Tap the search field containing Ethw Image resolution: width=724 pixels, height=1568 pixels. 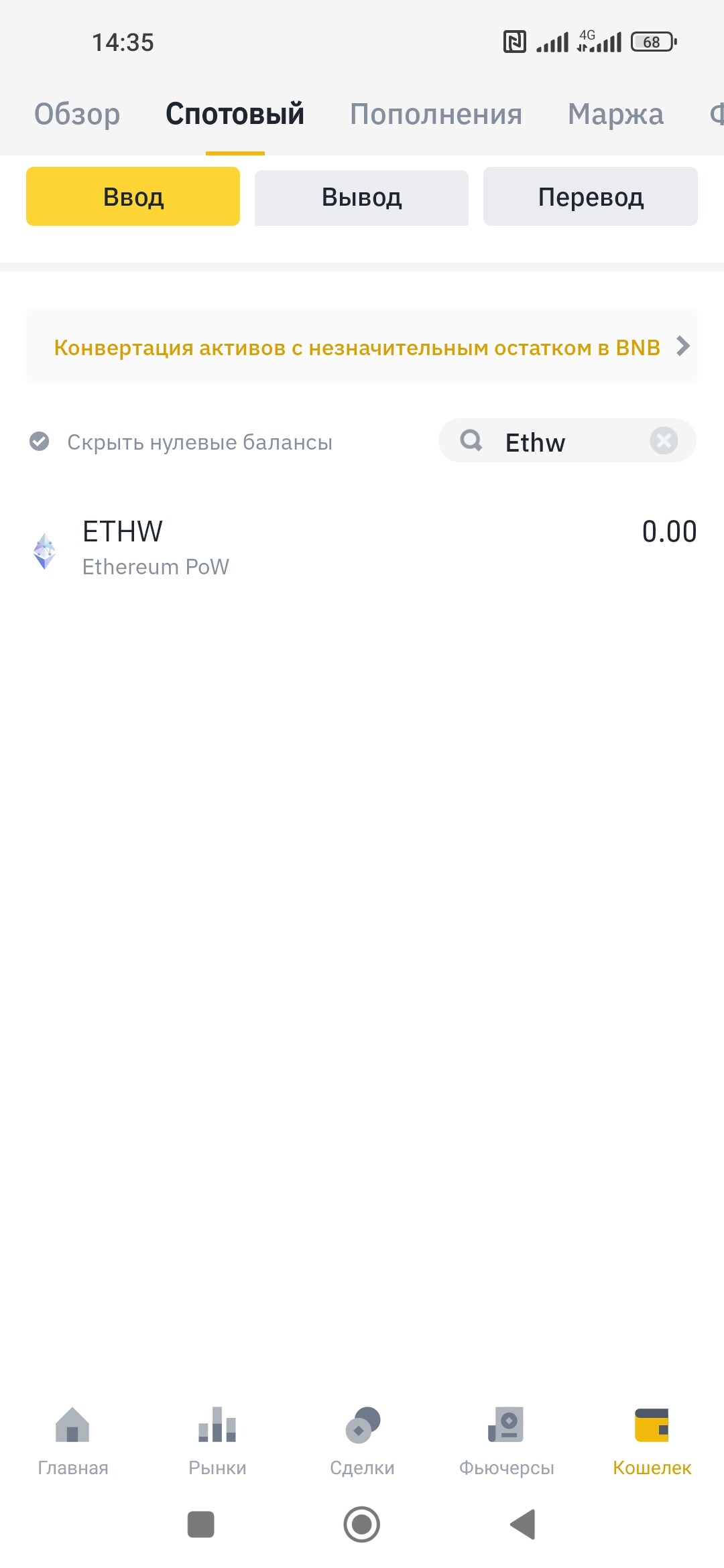567,441
